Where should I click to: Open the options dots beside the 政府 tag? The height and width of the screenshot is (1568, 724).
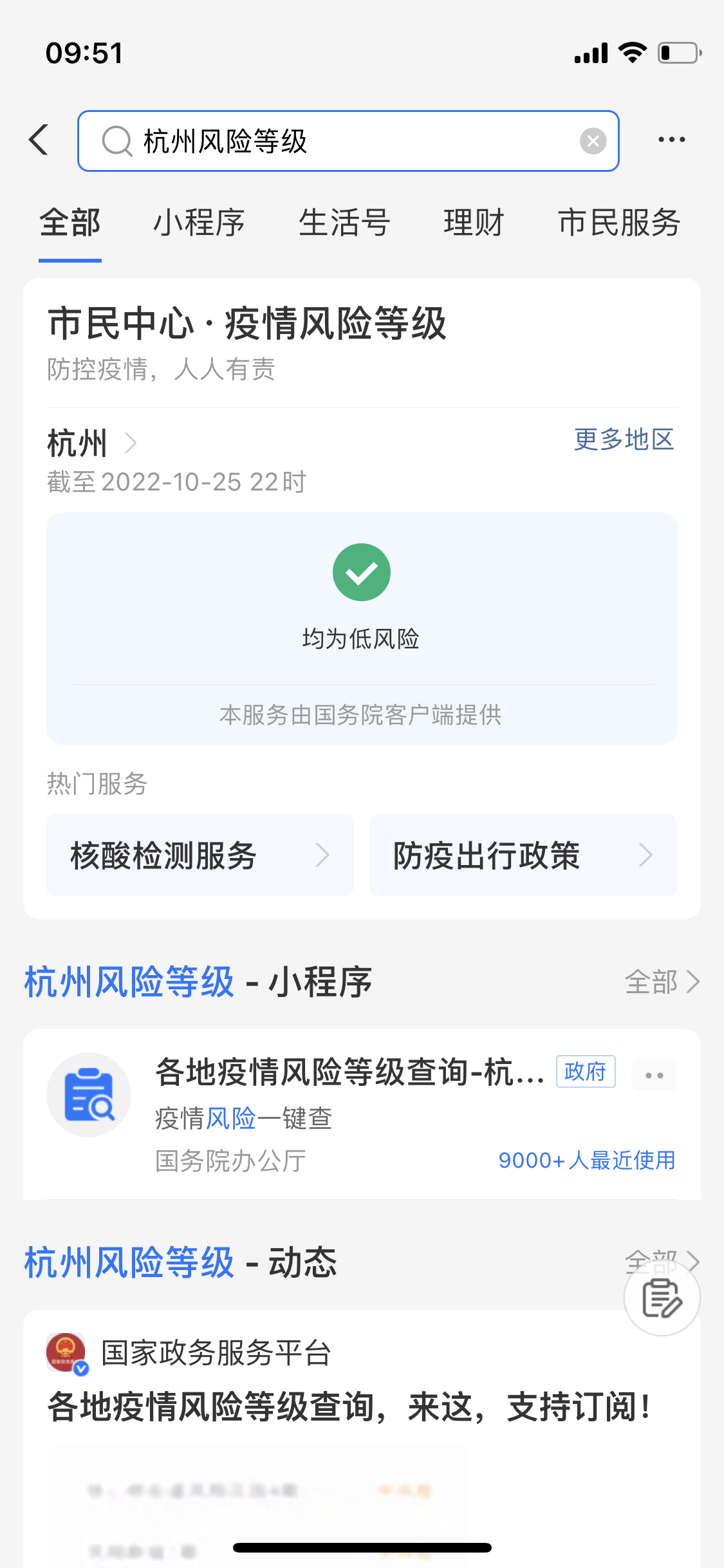[x=654, y=1076]
